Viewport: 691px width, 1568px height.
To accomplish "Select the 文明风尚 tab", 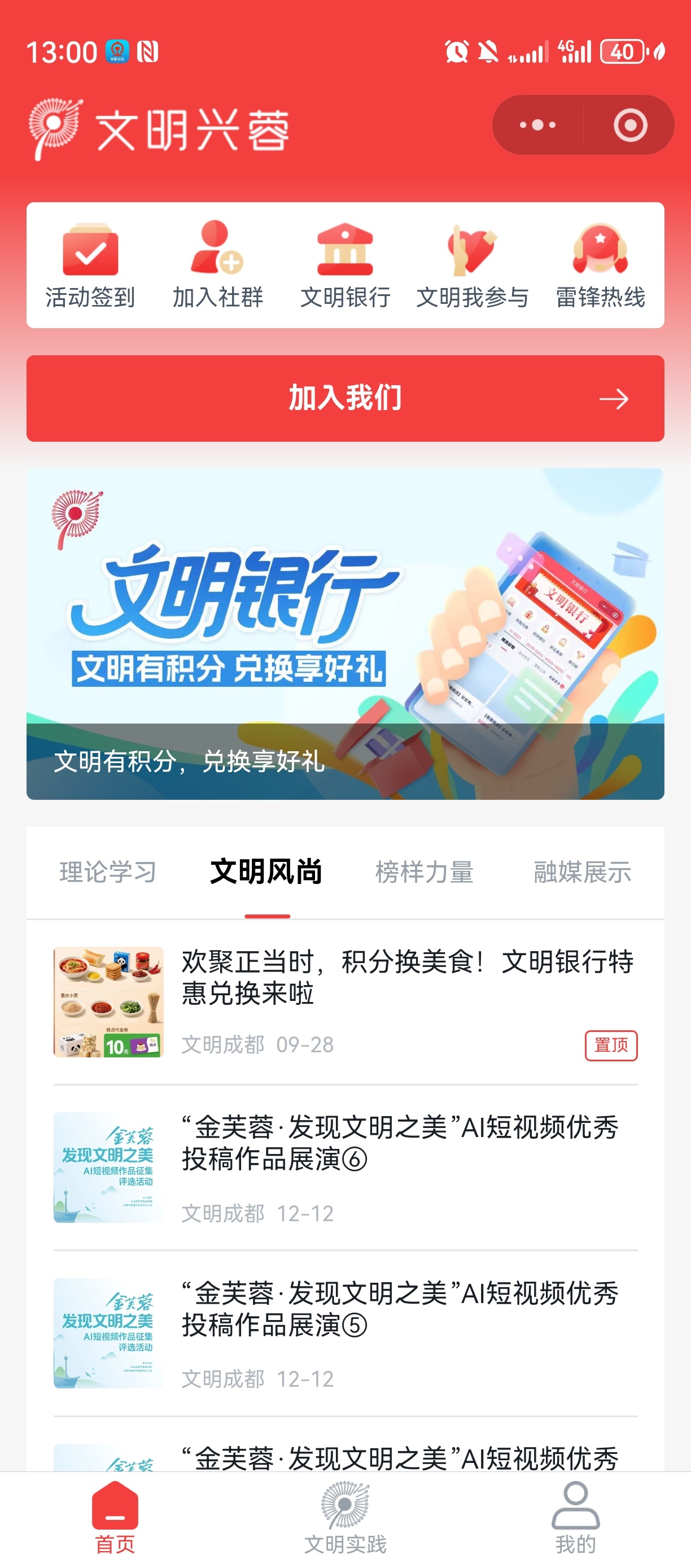I will (266, 872).
